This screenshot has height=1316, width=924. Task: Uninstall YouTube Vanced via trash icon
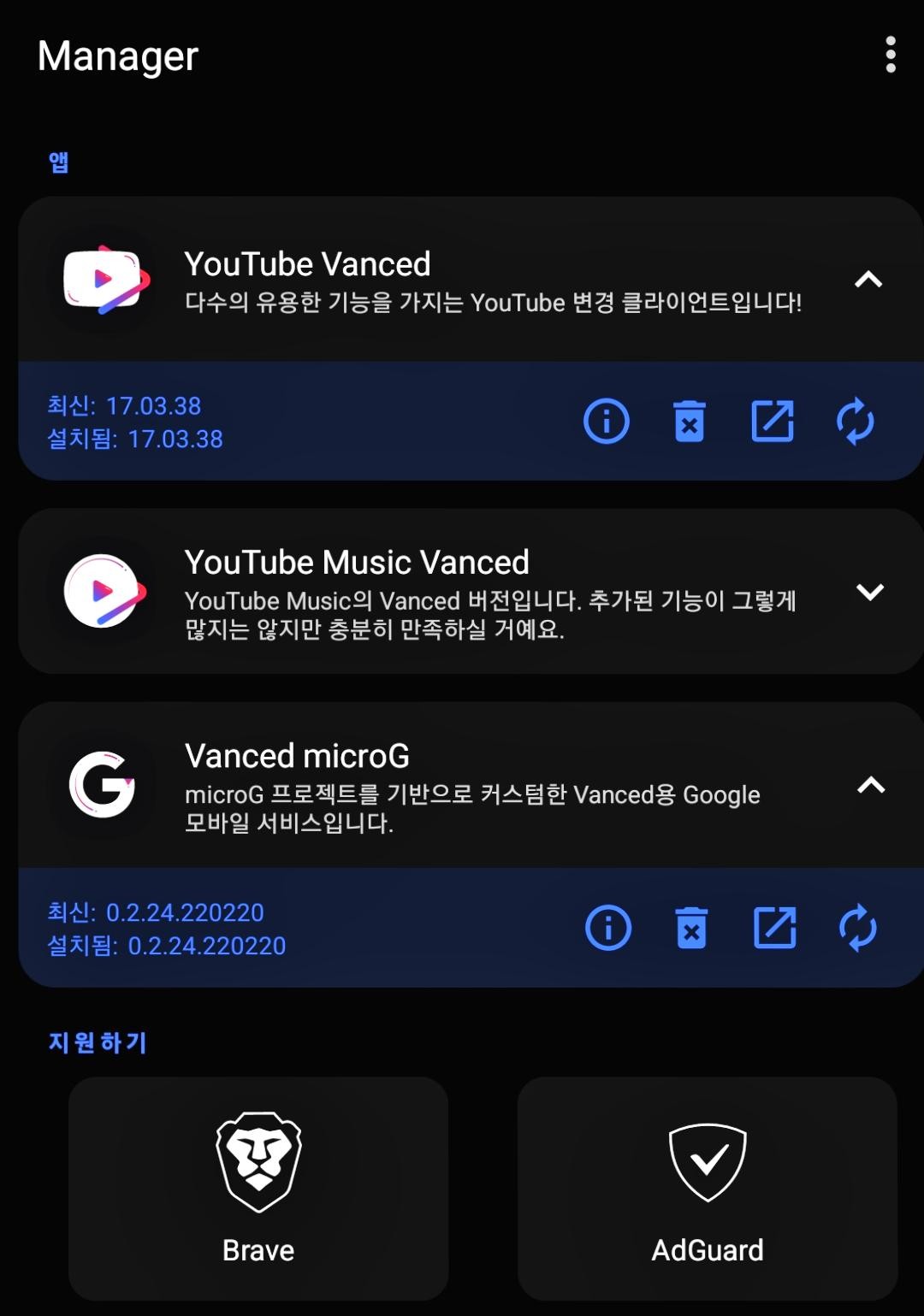pyautogui.click(x=689, y=421)
